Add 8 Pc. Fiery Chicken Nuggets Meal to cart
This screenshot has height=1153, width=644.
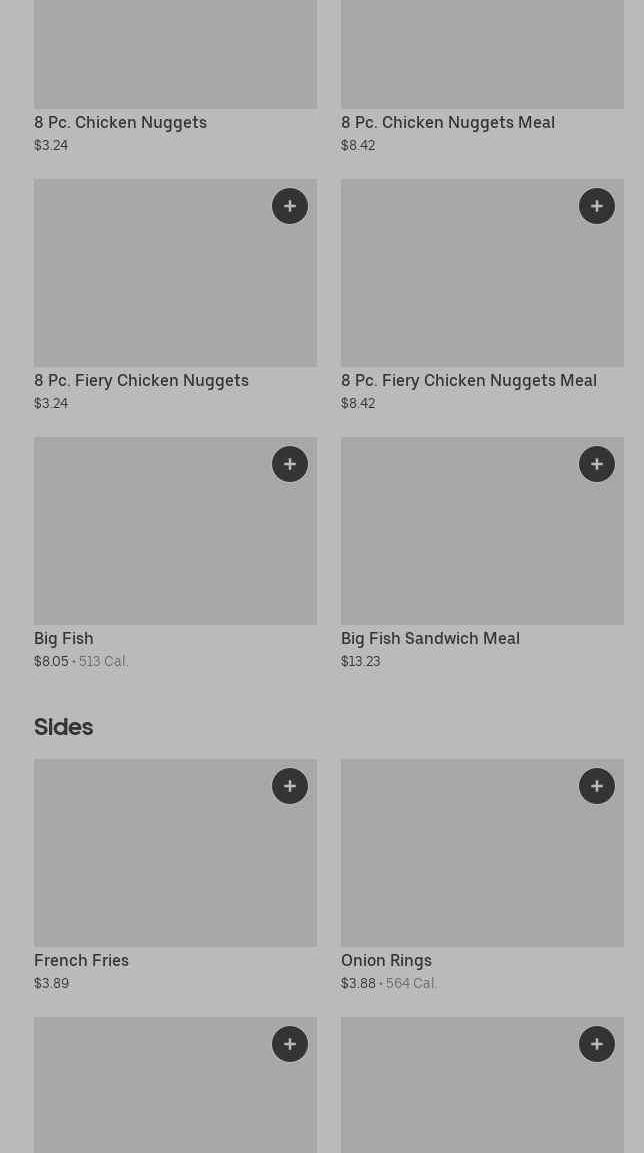(x=597, y=206)
